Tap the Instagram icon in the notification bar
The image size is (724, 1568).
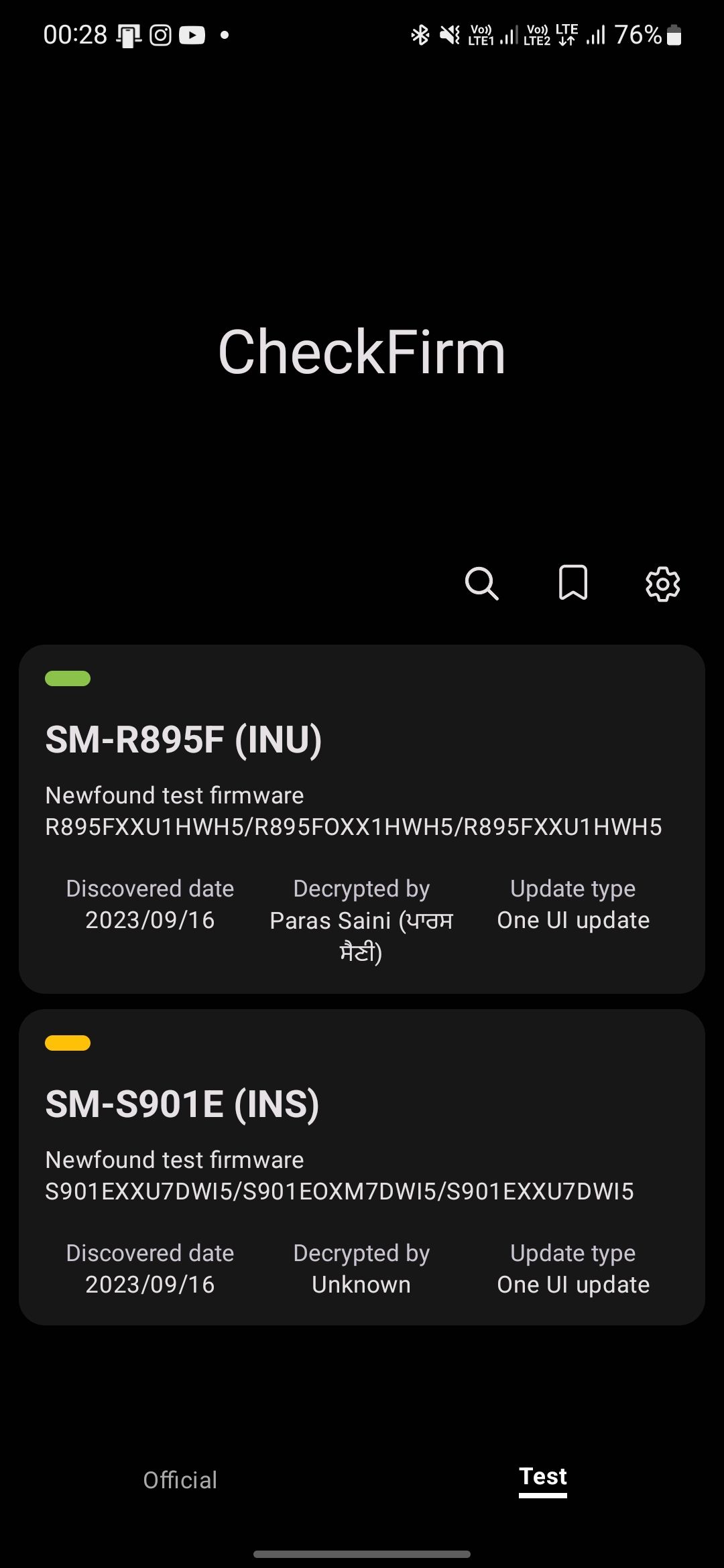click(x=160, y=34)
